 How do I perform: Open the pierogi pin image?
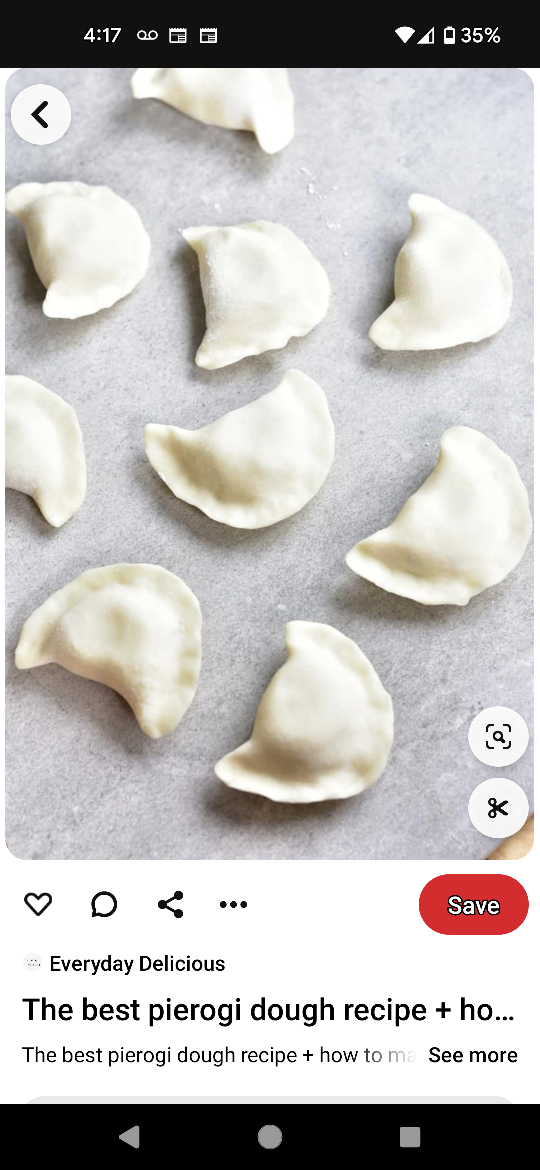click(x=270, y=463)
